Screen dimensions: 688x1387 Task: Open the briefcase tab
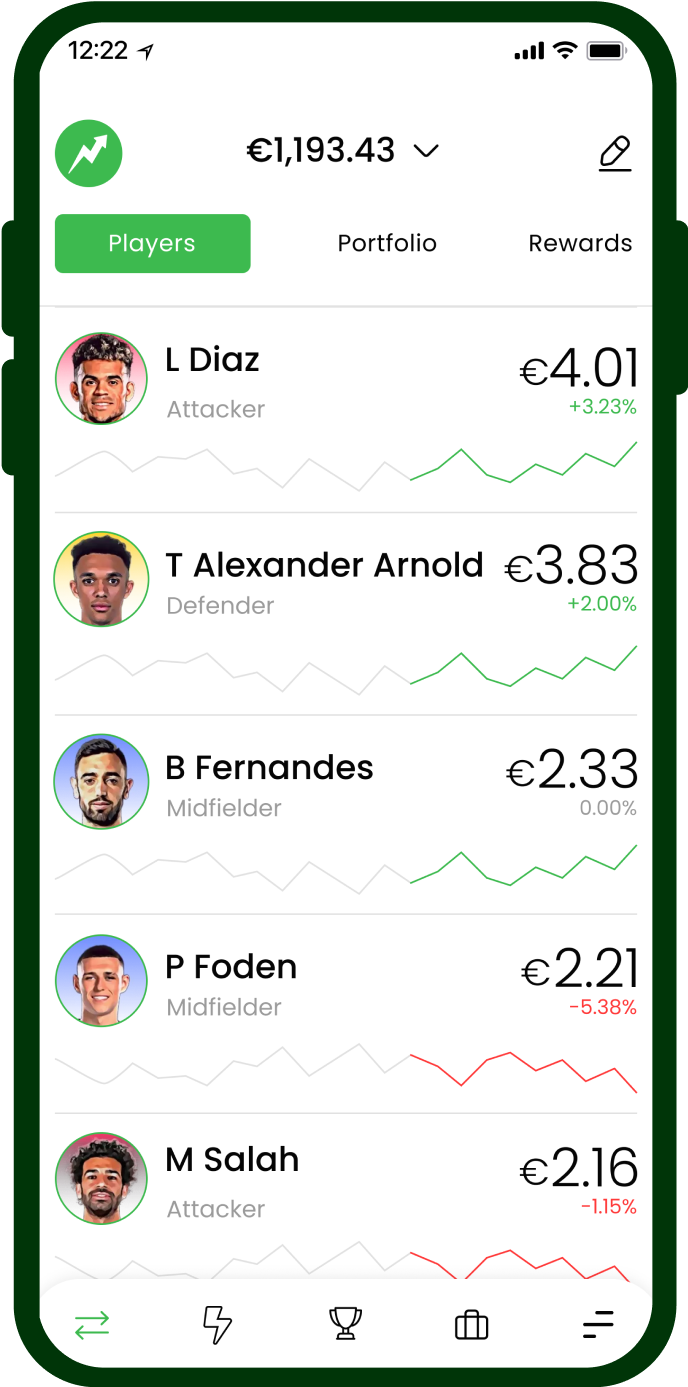(x=471, y=1326)
